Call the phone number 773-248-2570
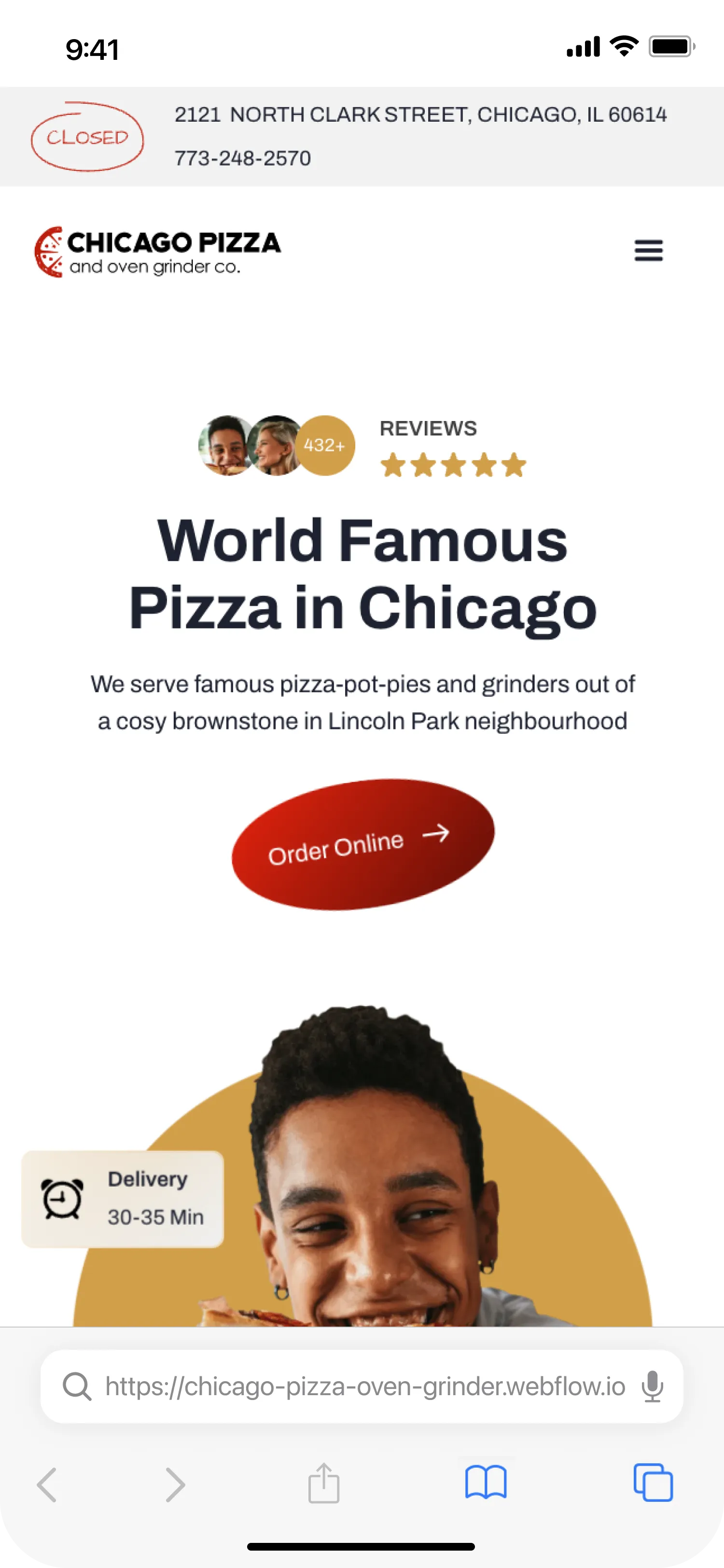Image resolution: width=724 pixels, height=1568 pixels. coord(243,158)
